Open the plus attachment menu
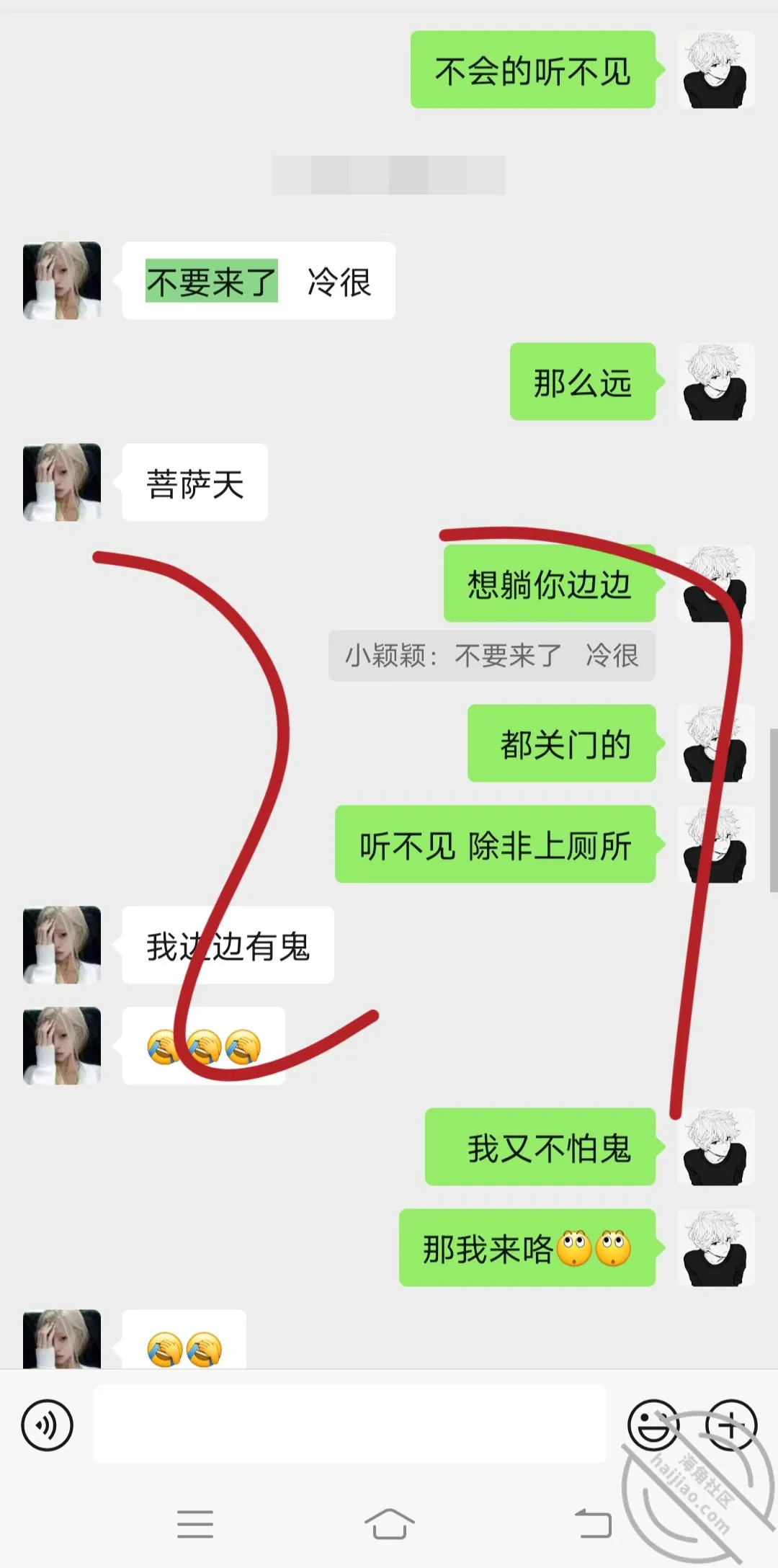The width and height of the screenshot is (778, 1568). coord(730,1425)
